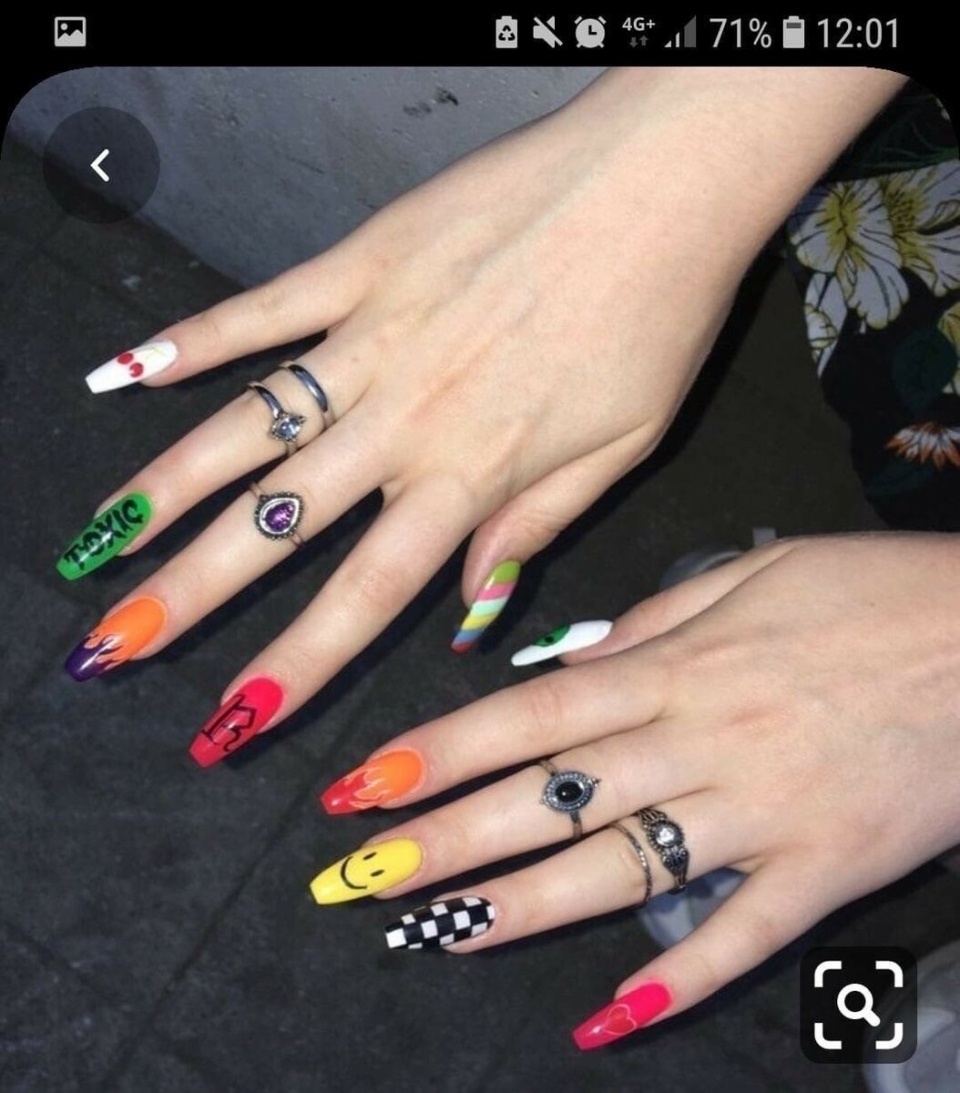The width and height of the screenshot is (960, 1093).
Task: Open visual search on this pin
Action: click(858, 1004)
